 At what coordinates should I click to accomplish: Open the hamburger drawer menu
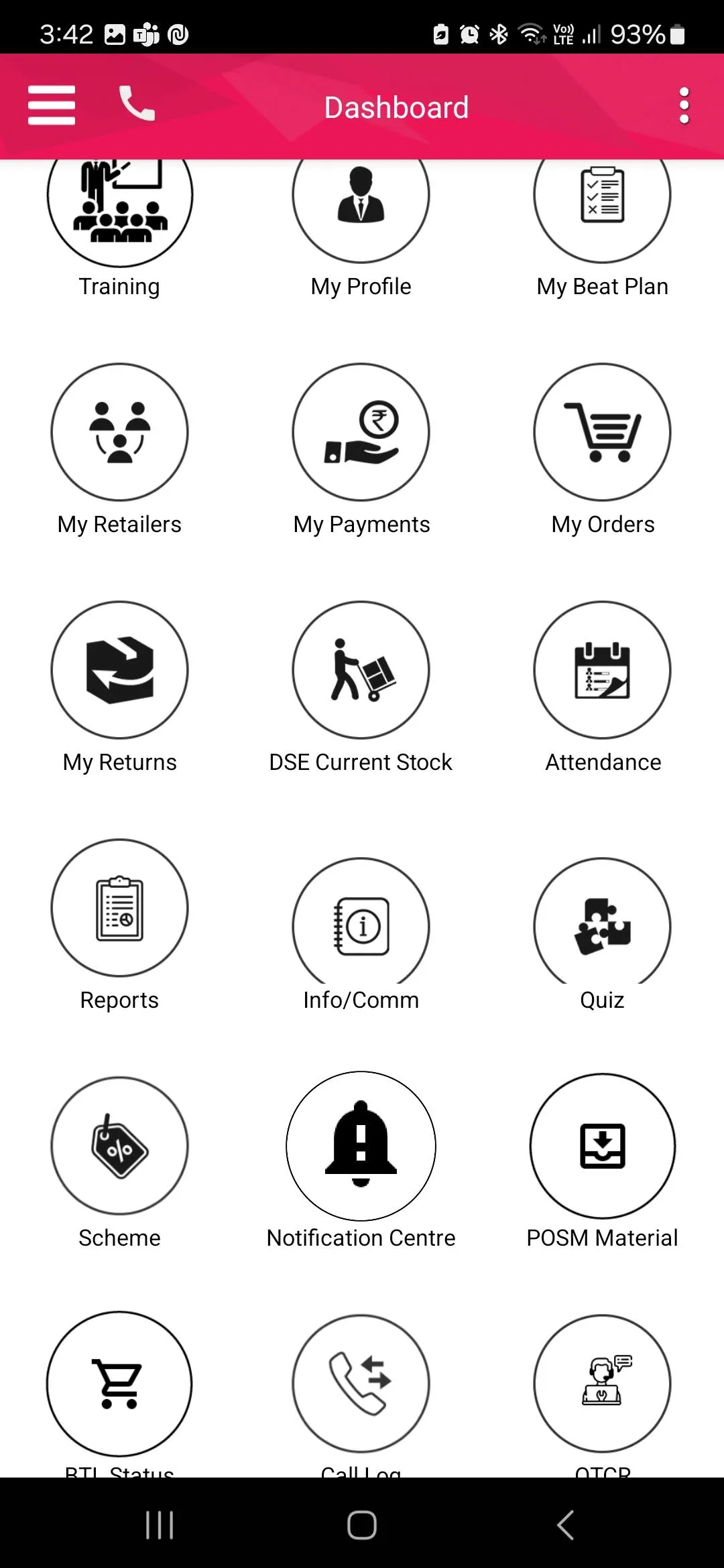[52, 105]
